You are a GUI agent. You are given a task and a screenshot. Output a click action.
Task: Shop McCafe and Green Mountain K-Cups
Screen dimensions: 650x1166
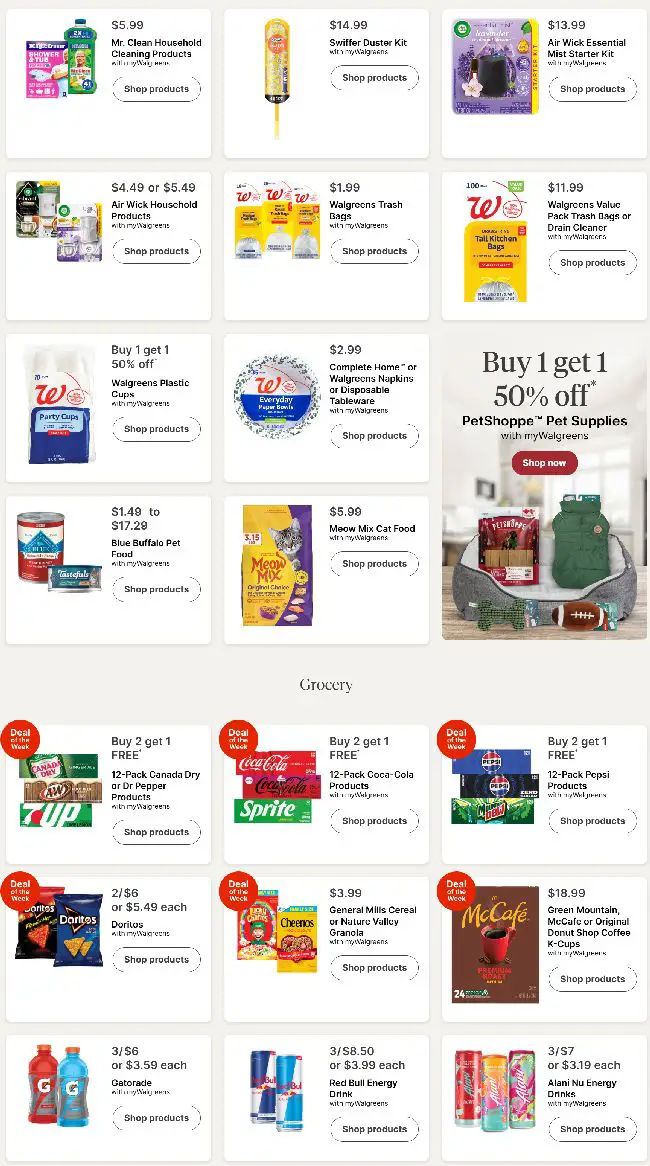[593, 979]
